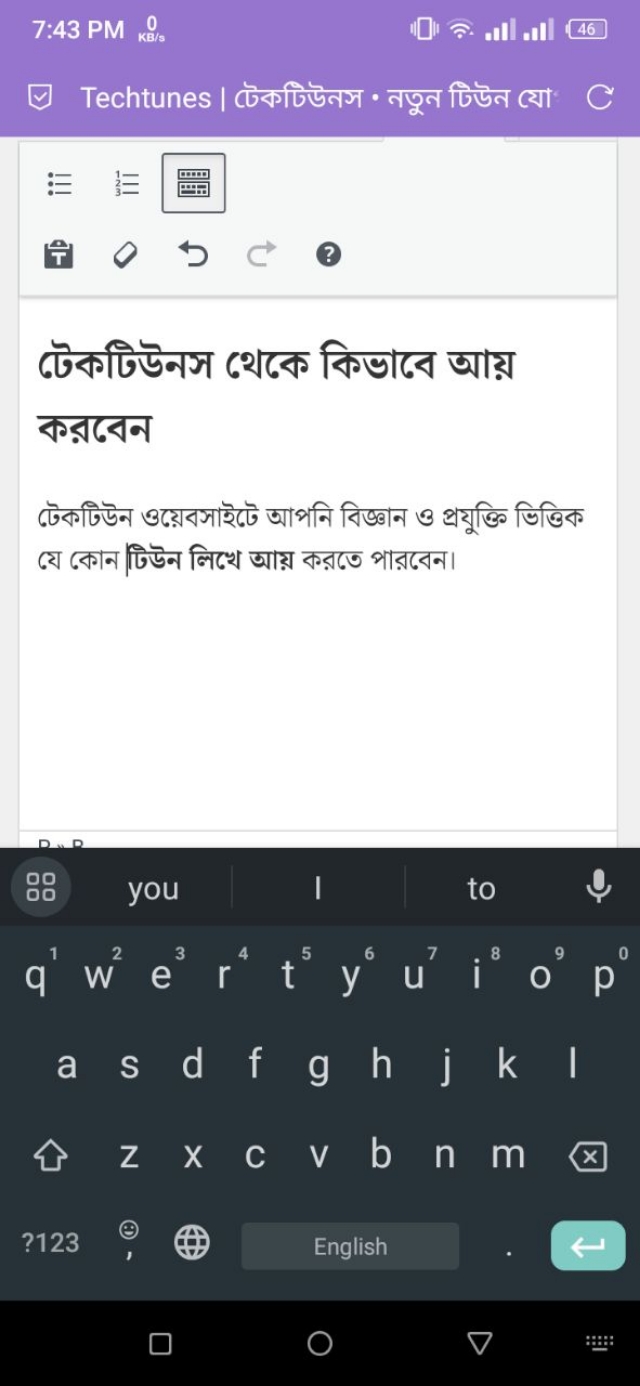Toggle the editor toolbar rows
Screen dimensions: 640x1386
click(193, 183)
